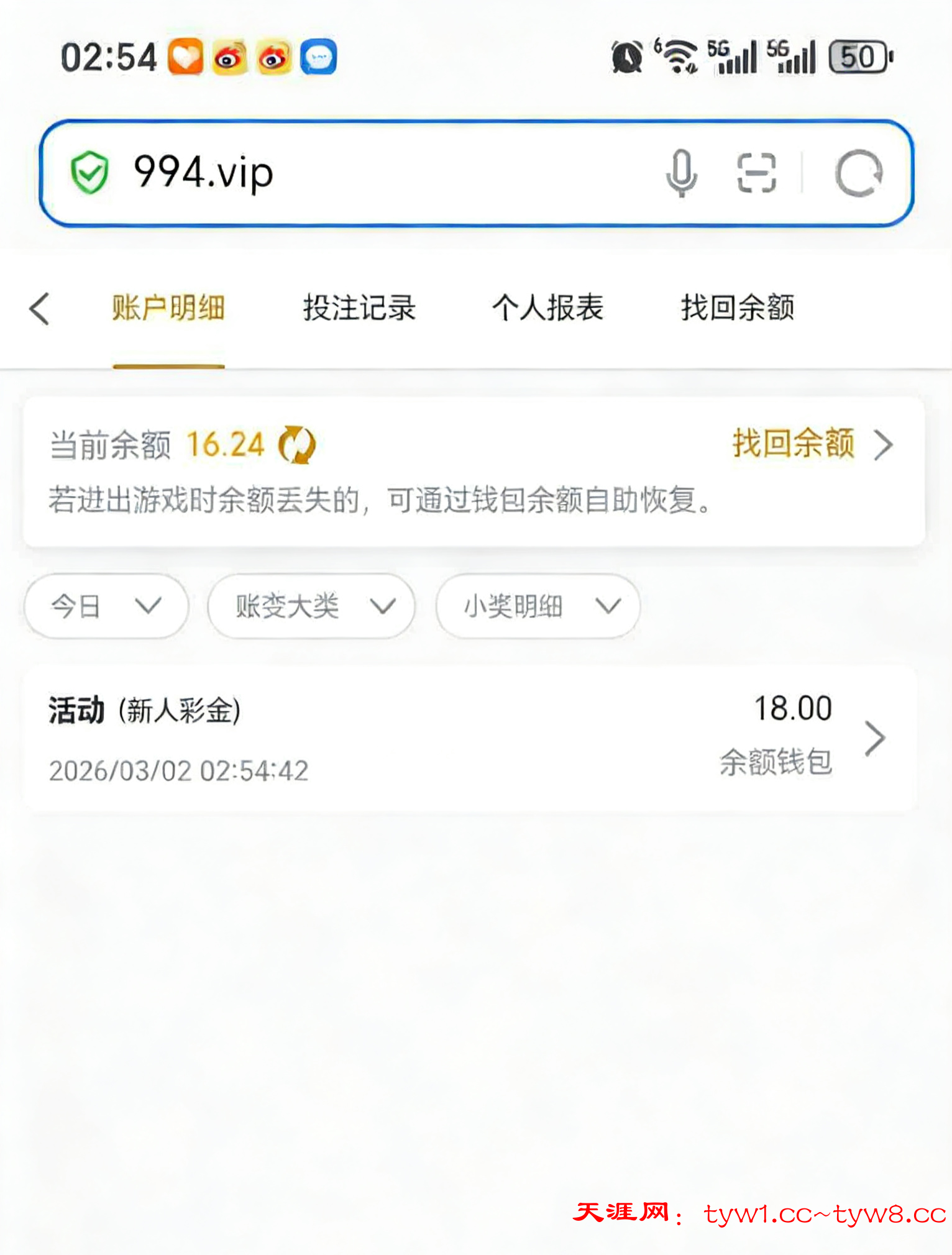Tap the 994.vip address bar
Screen dimensions: 952x1255
[373, 173]
